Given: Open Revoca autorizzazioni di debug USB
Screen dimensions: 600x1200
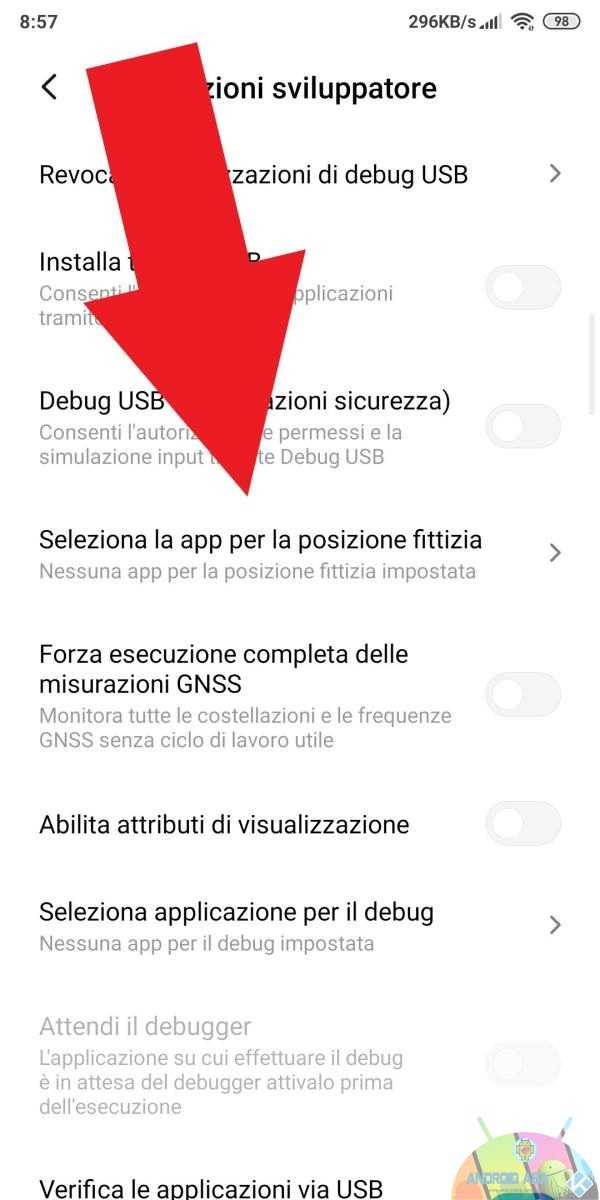Looking at the screenshot, I should pos(300,174).
